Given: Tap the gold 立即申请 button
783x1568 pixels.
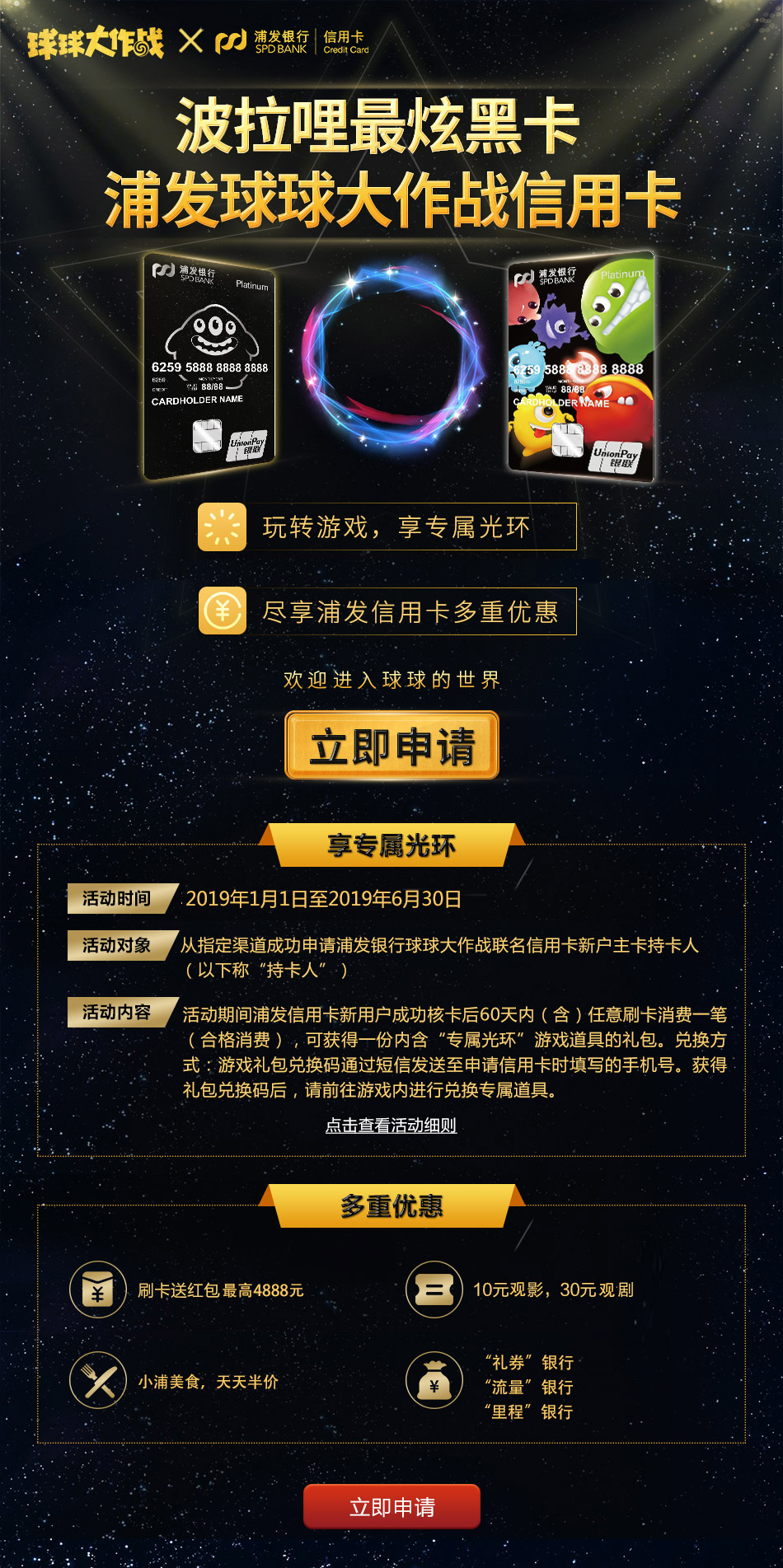Looking at the screenshot, I should (391, 745).
